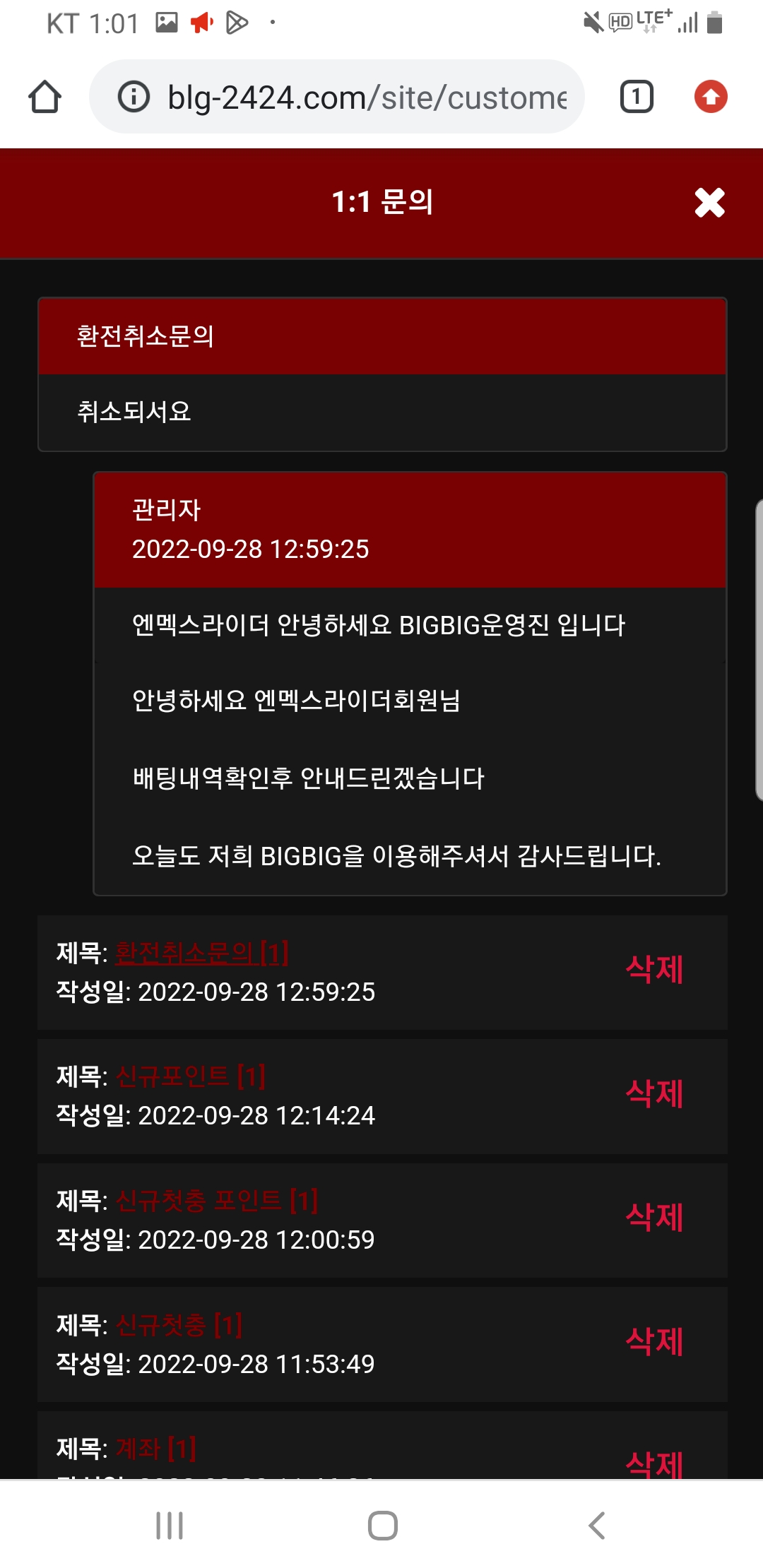Tap the address bar URL
Image resolution: width=763 pixels, height=1568 pixels.
(x=366, y=97)
